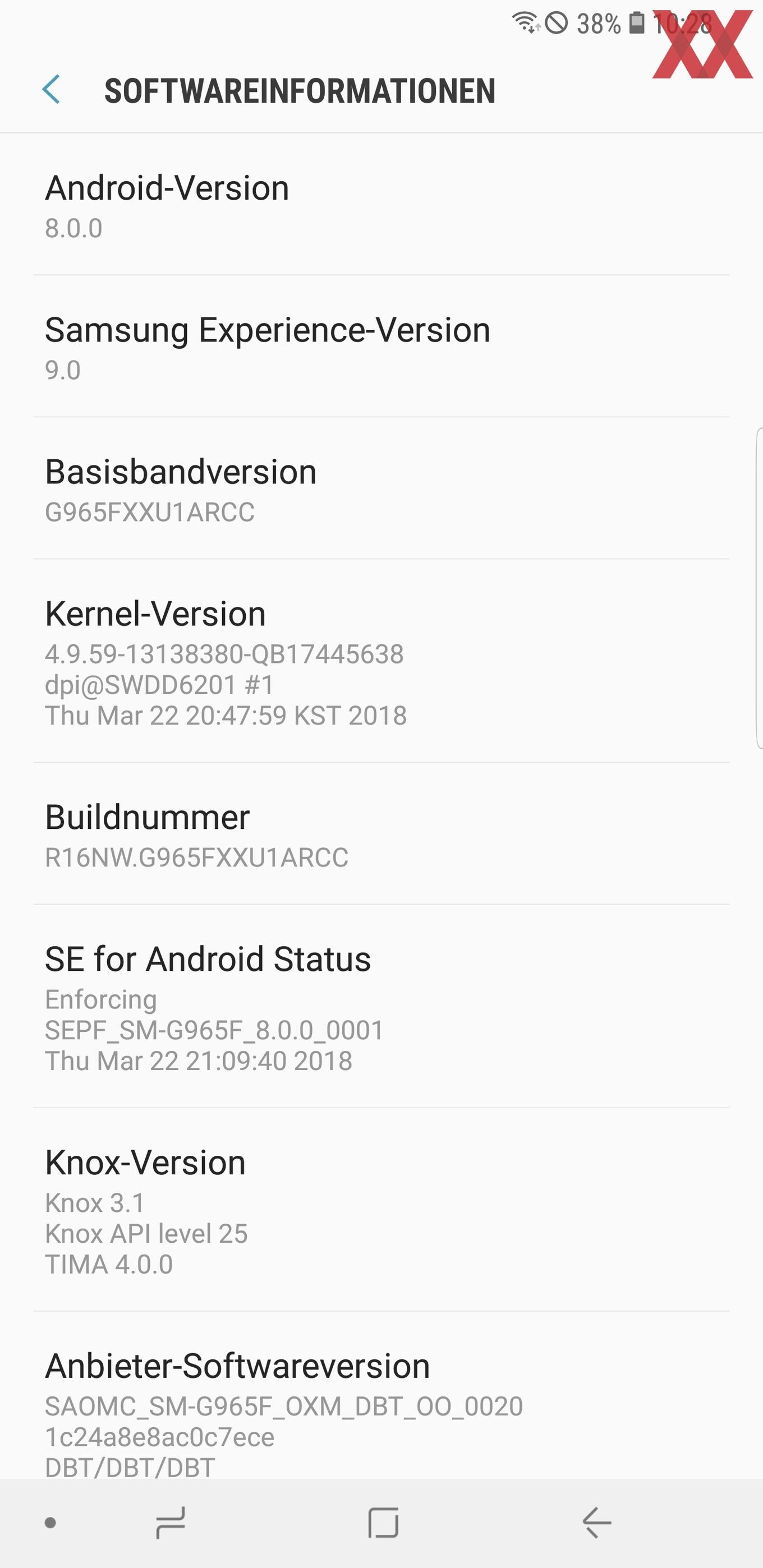The width and height of the screenshot is (763, 1568).
Task: Go to the home screen
Action: click(x=384, y=1523)
